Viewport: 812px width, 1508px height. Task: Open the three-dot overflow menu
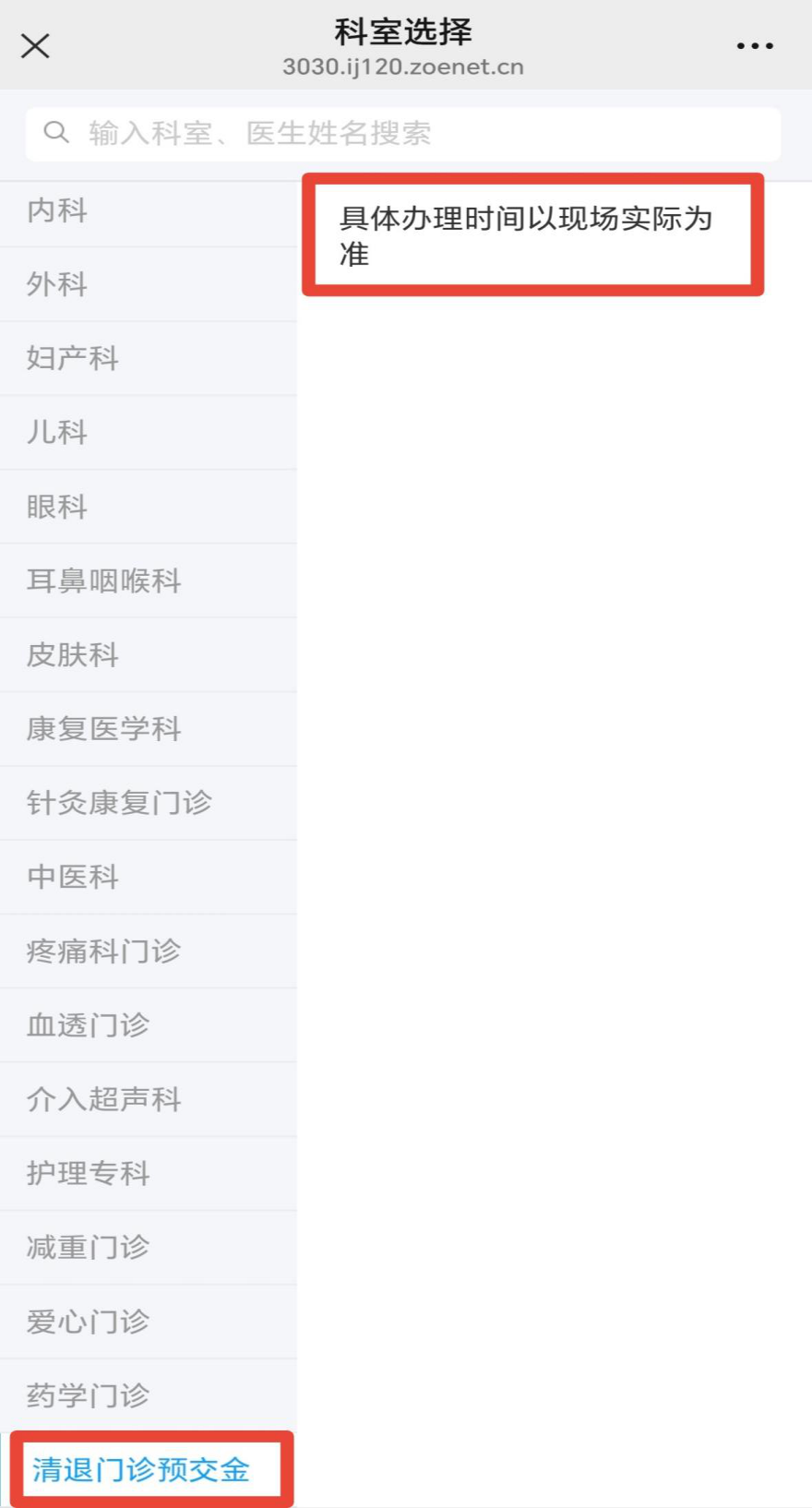(754, 45)
